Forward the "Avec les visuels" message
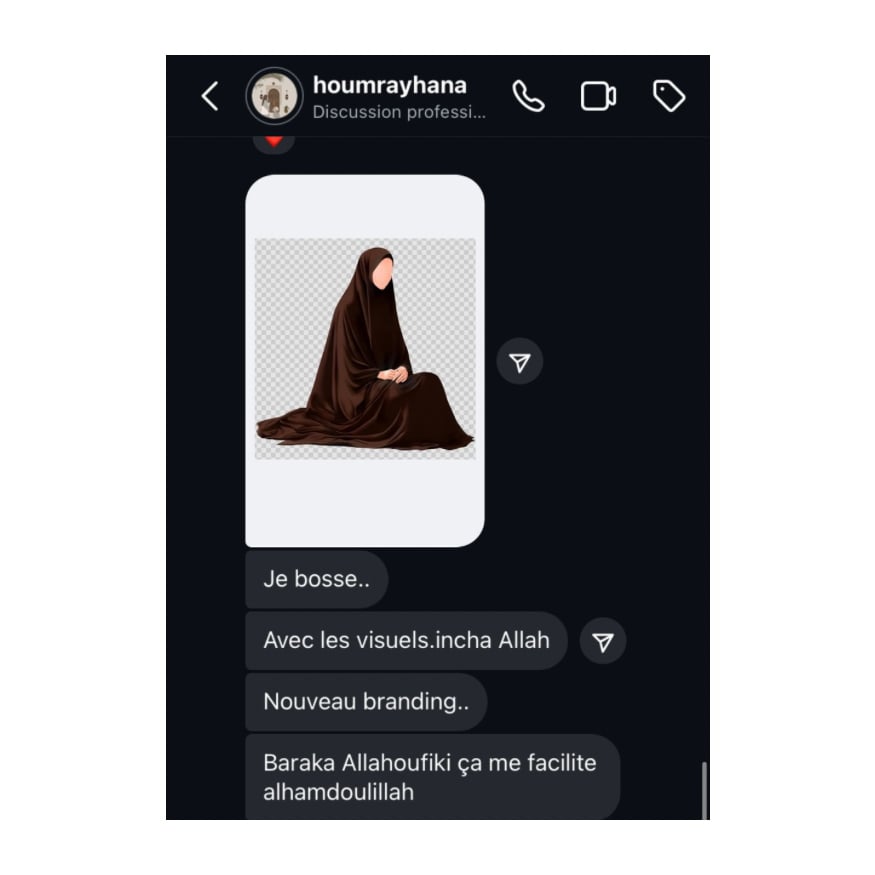Viewport: 875px width, 875px height. tap(603, 642)
